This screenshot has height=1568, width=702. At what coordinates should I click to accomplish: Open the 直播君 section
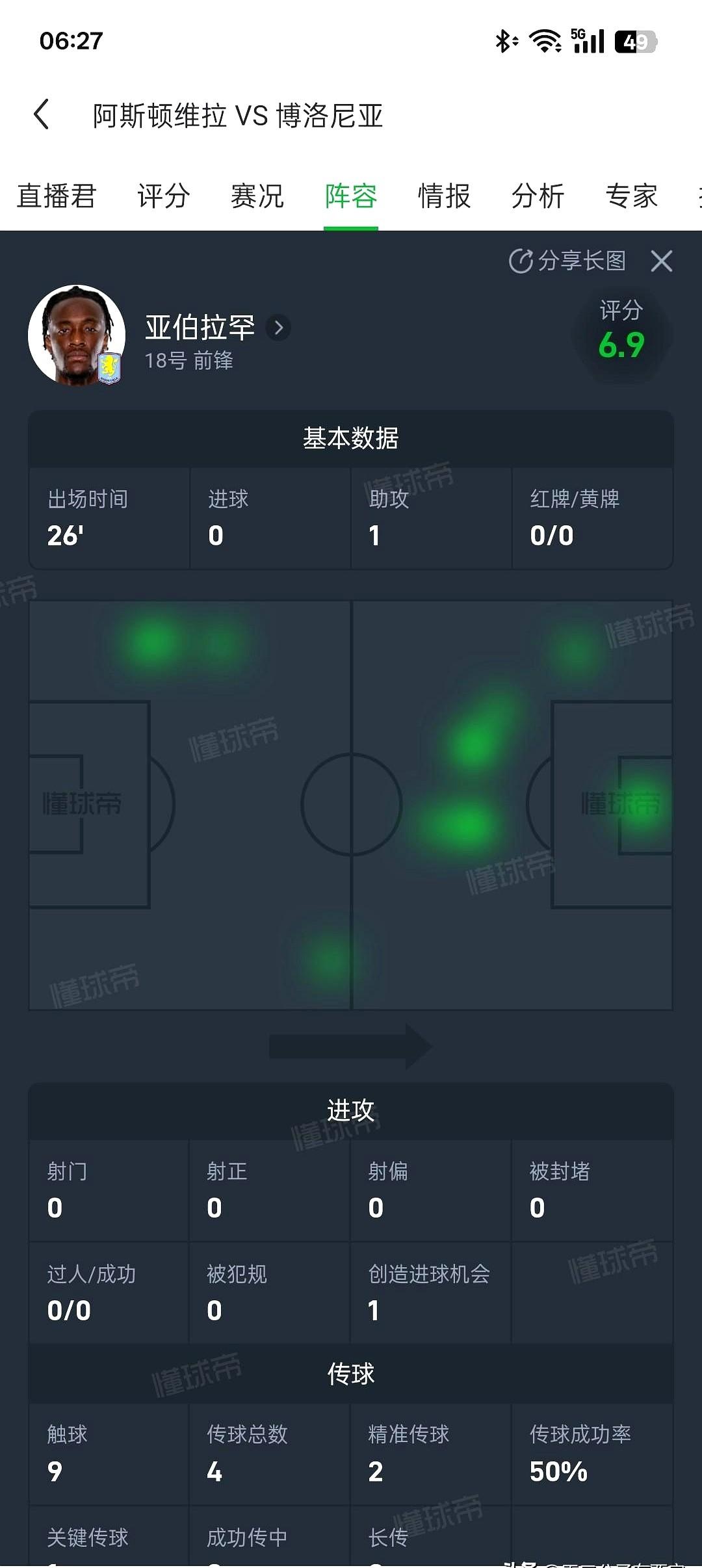click(57, 195)
